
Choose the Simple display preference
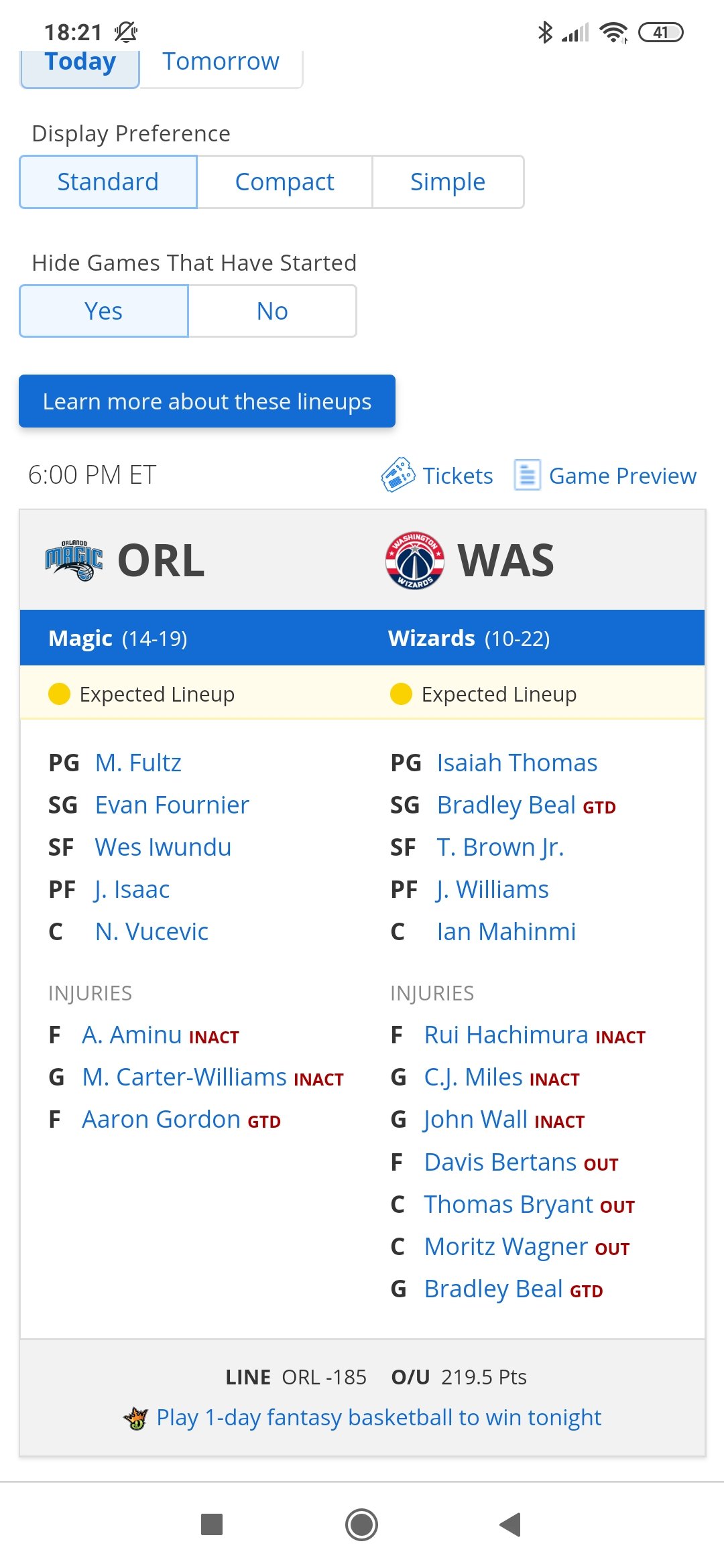(447, 182)
